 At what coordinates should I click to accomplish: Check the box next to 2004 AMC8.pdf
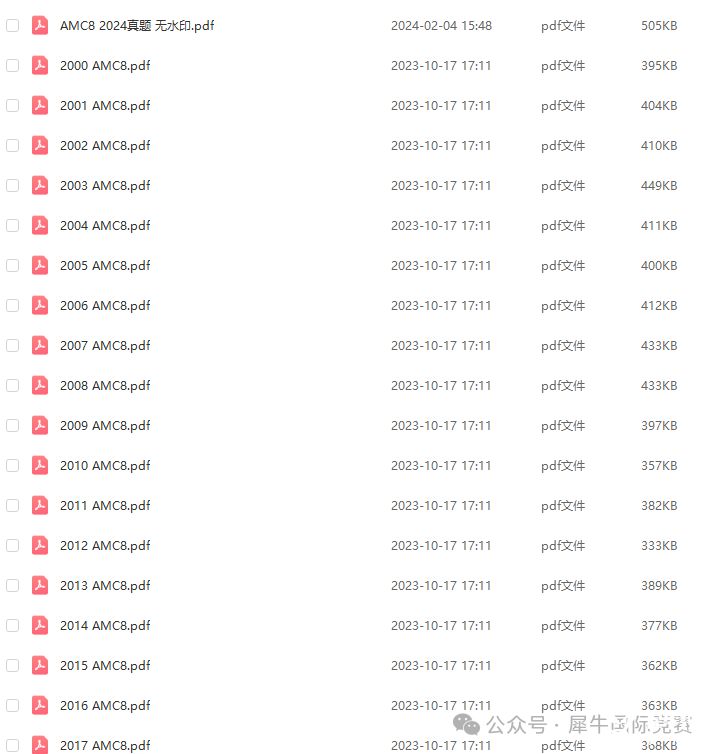(x=12, y=225)
